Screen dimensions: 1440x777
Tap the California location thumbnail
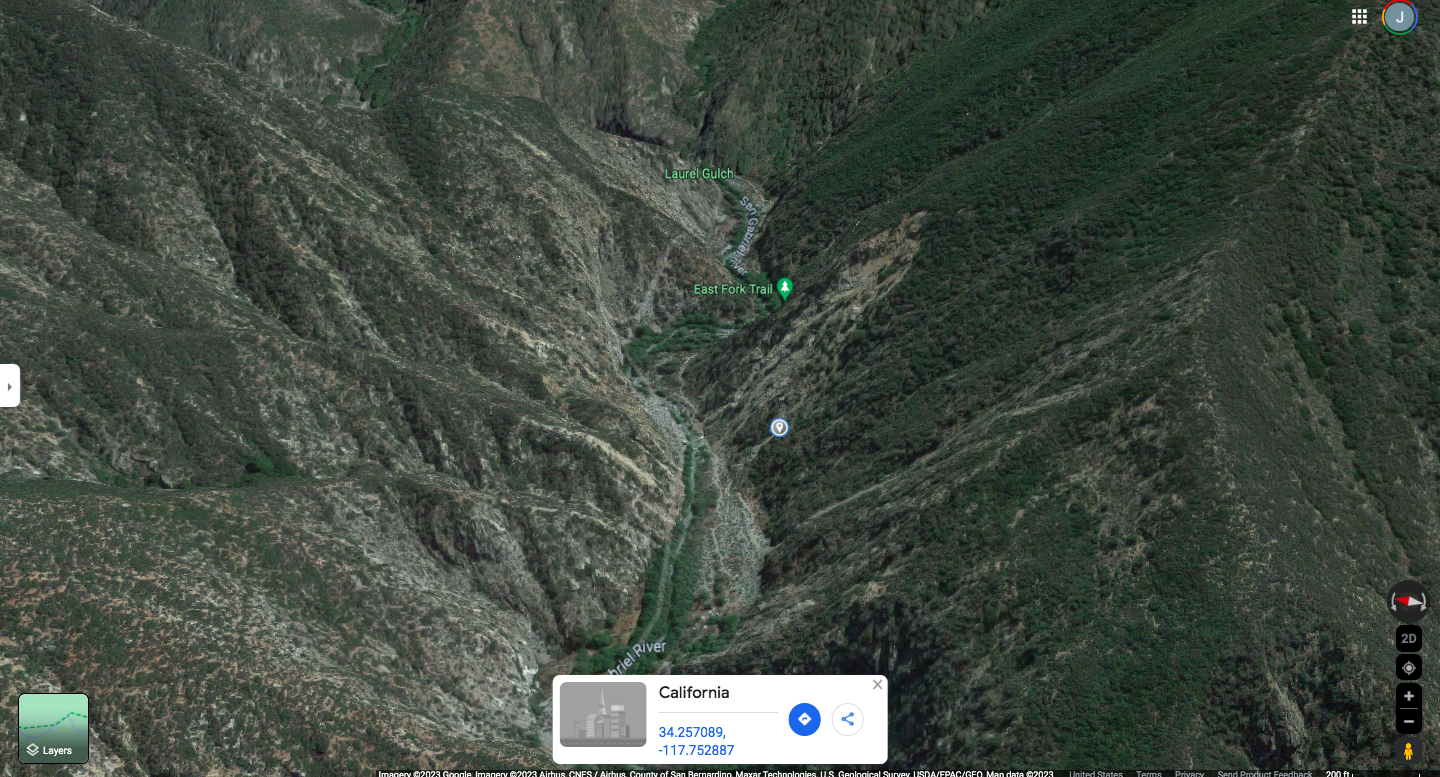click(x=603, y=714)
